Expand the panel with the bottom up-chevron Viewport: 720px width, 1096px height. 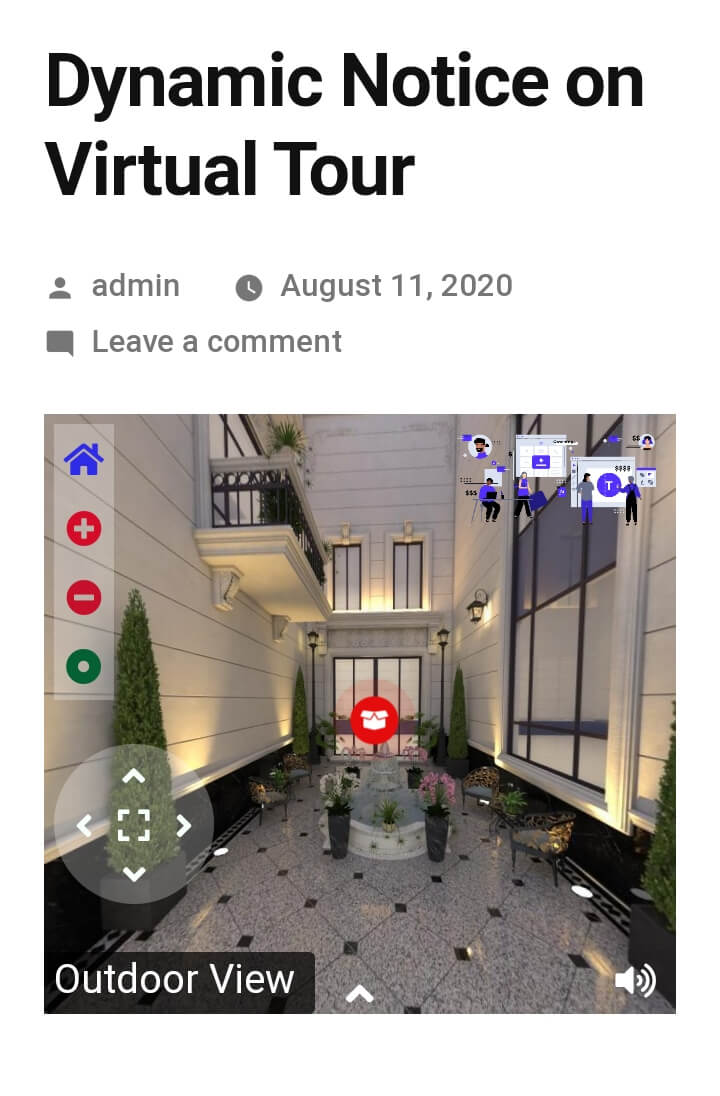360,993
